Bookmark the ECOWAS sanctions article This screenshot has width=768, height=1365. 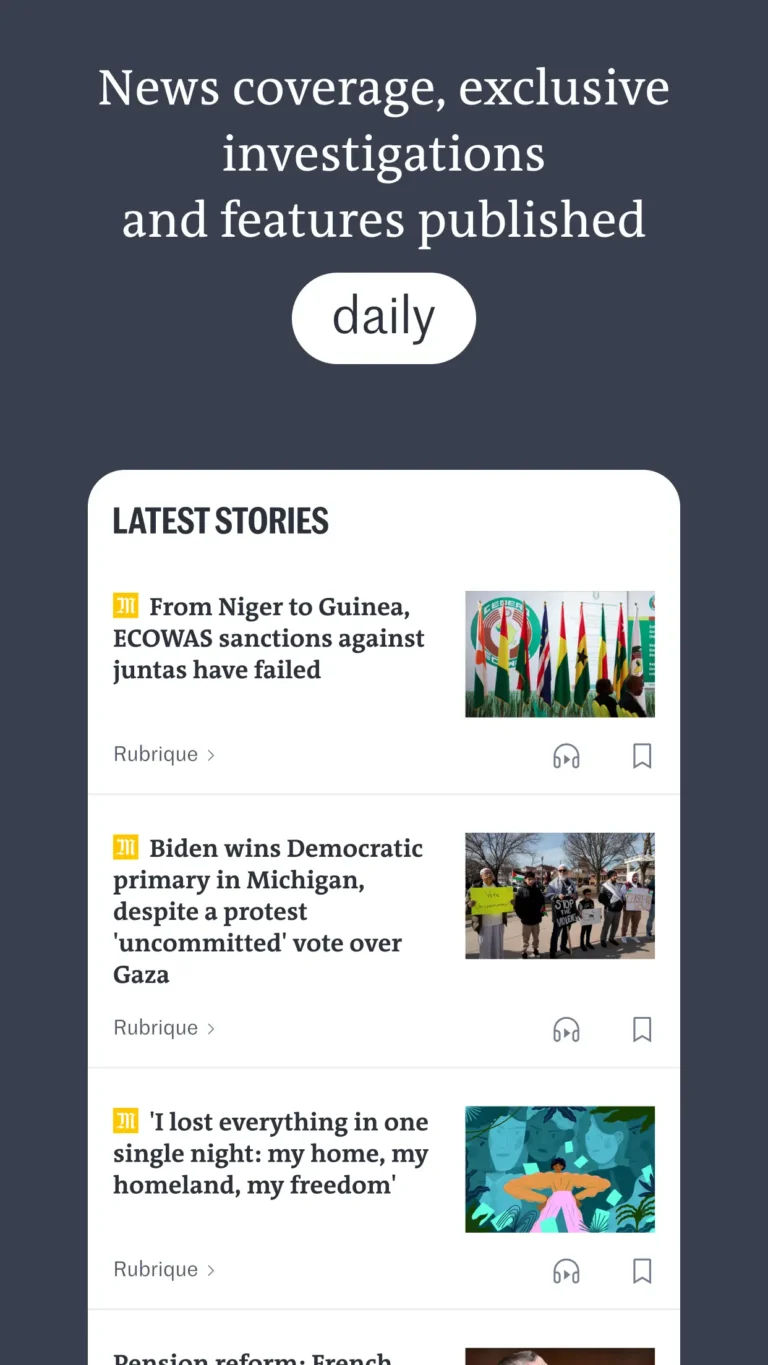click(x=641, y=756)
